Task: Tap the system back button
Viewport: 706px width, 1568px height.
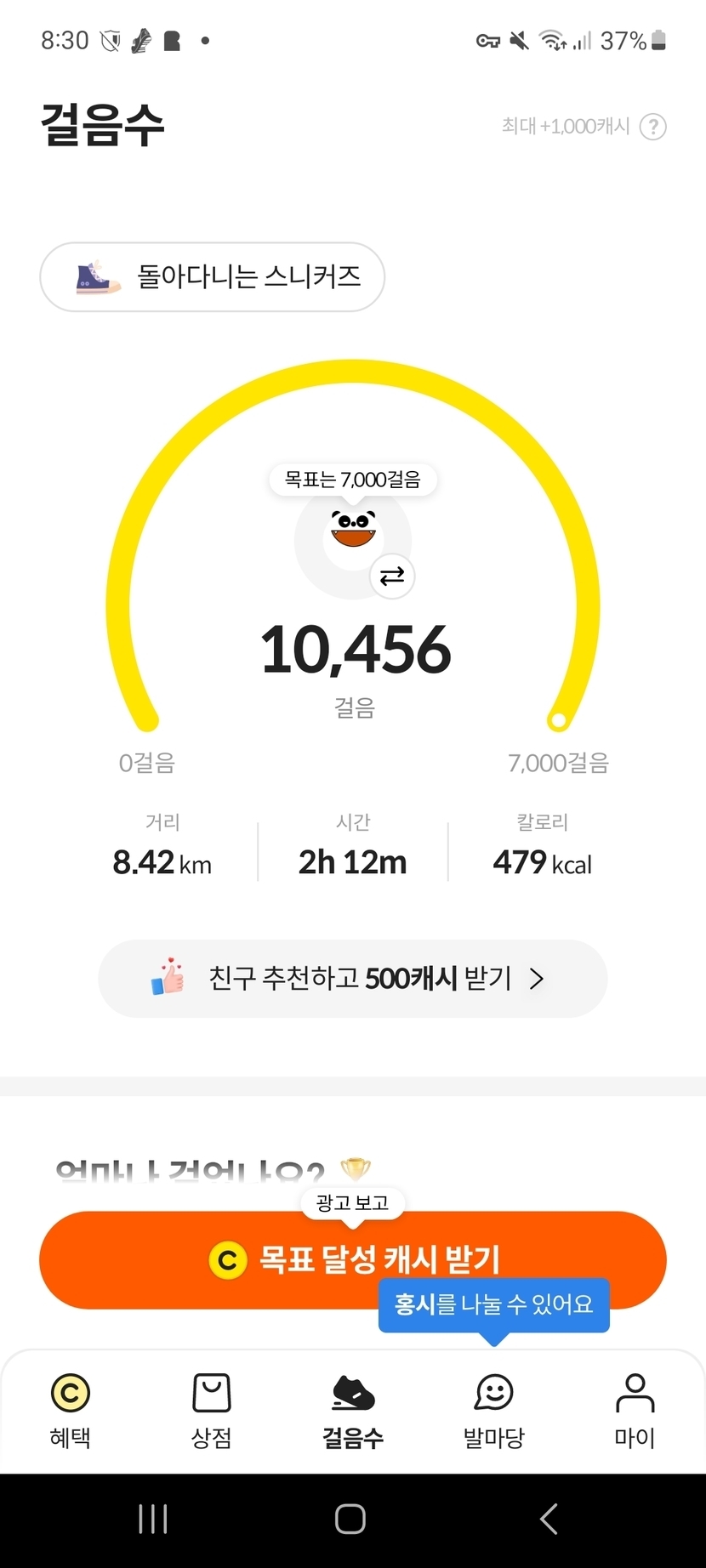Action: (549, 1520)
